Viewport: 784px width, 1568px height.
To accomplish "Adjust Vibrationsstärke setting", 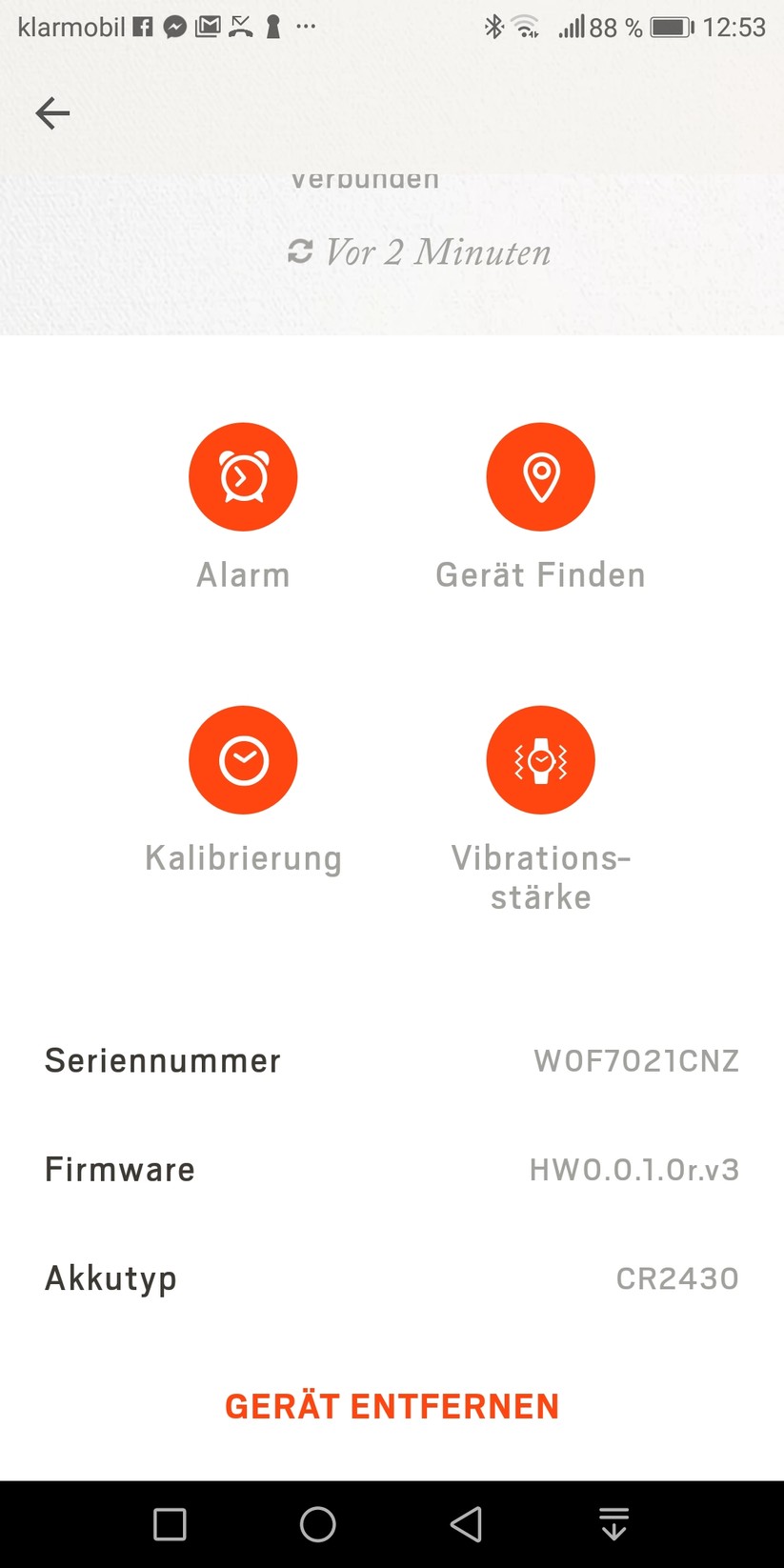I will [x=540, y=760].
